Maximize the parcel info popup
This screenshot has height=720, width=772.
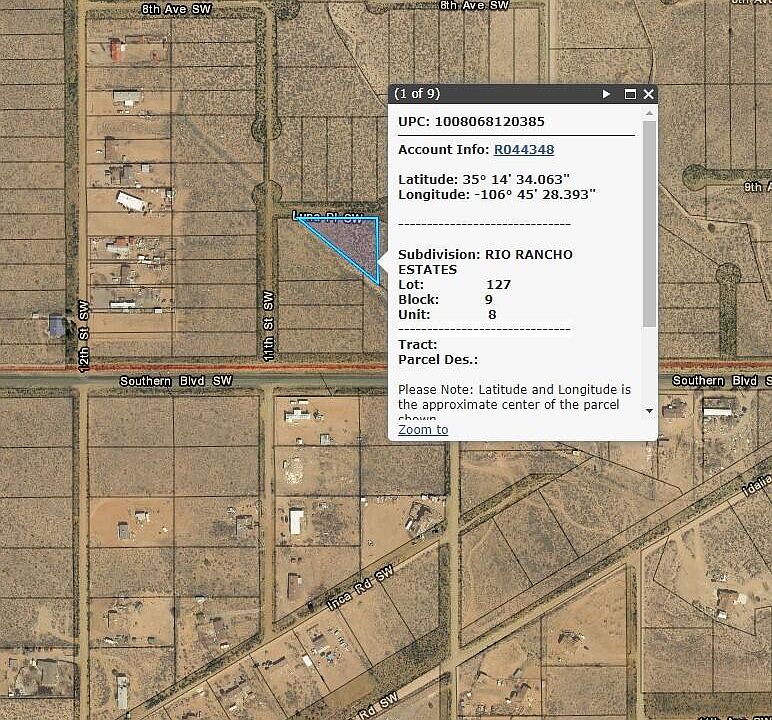(630, 94)
